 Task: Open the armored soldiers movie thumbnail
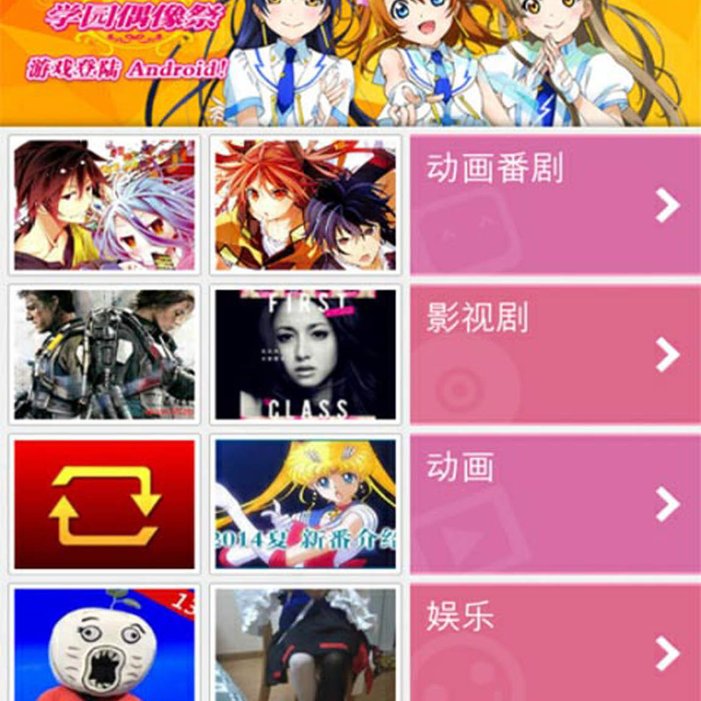105,354
